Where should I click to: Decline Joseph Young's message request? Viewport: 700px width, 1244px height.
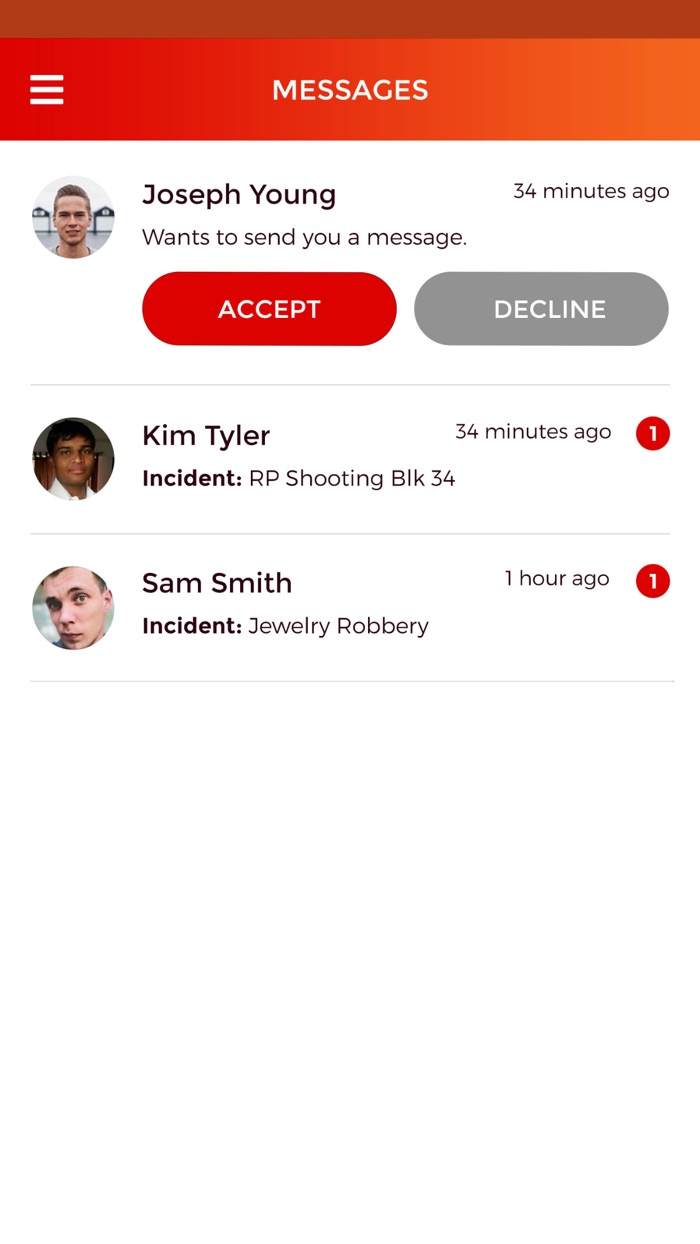(x=541, y=309)
